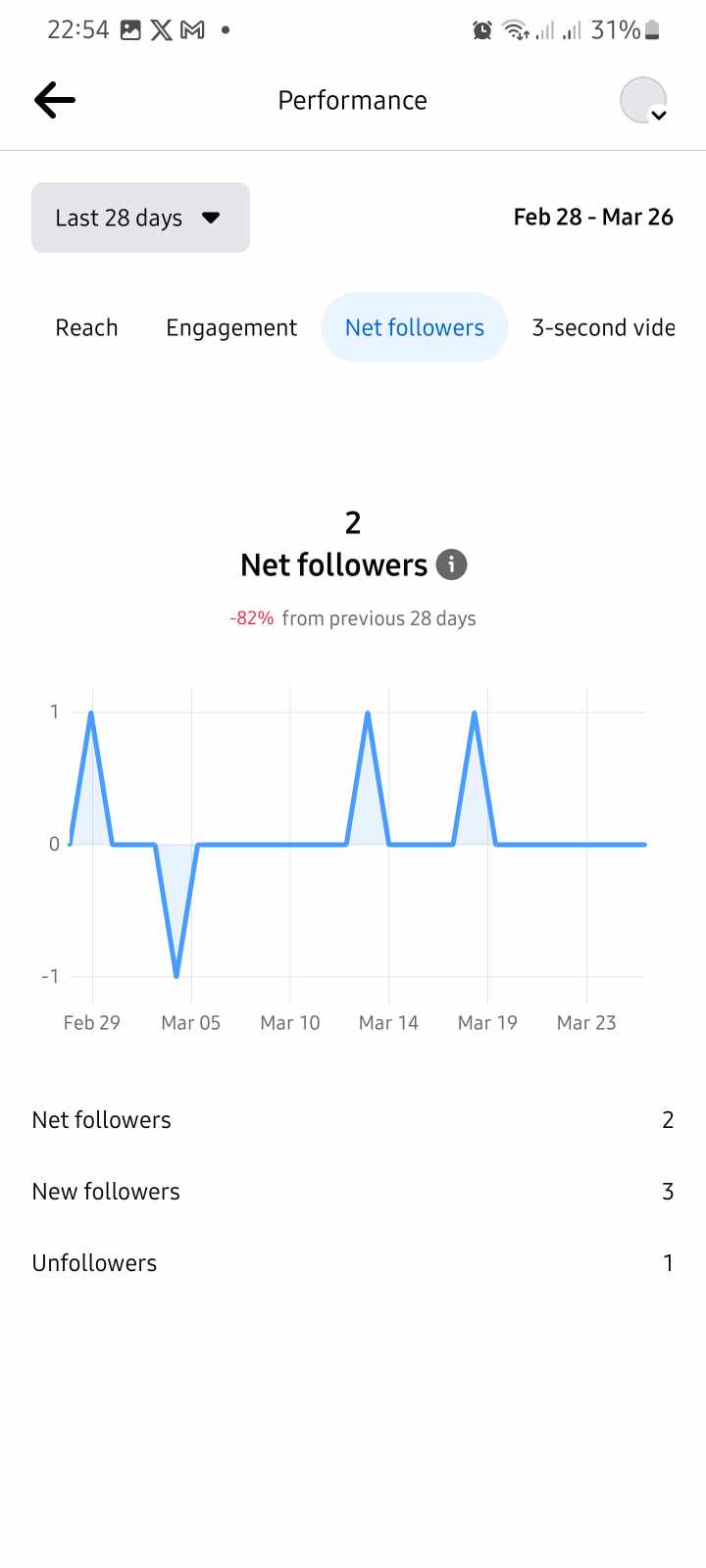The height and width of the screenshot is (1568, 706).
Task: Open the profile switcher avatar
Action: [x=643, y=100]
